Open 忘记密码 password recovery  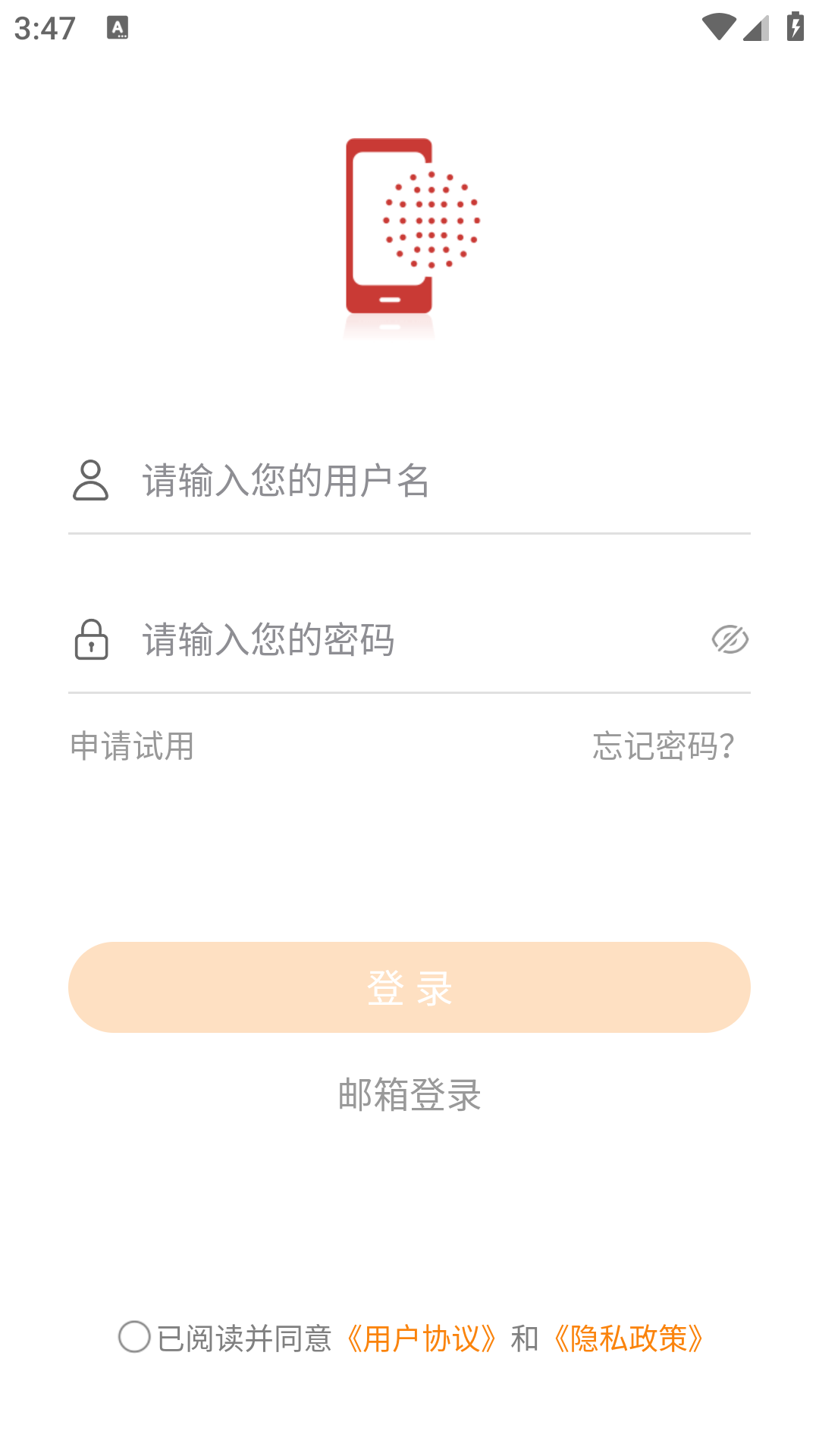664,746
